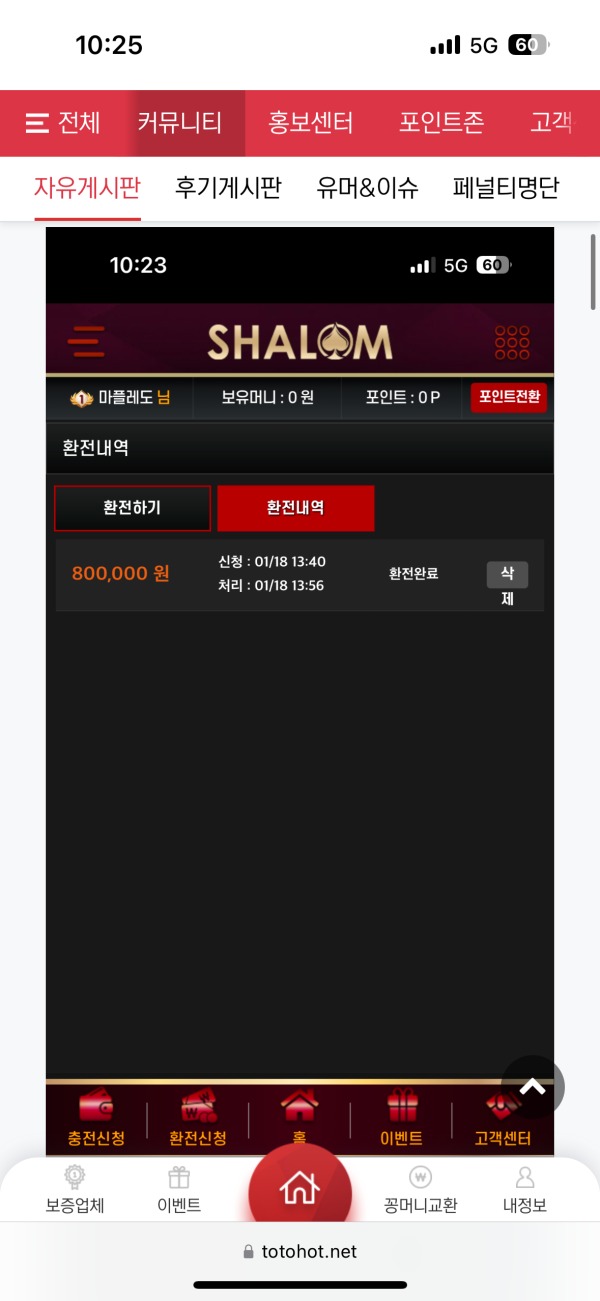
Task: Open 내정보 profile page
Action: 525,1189
